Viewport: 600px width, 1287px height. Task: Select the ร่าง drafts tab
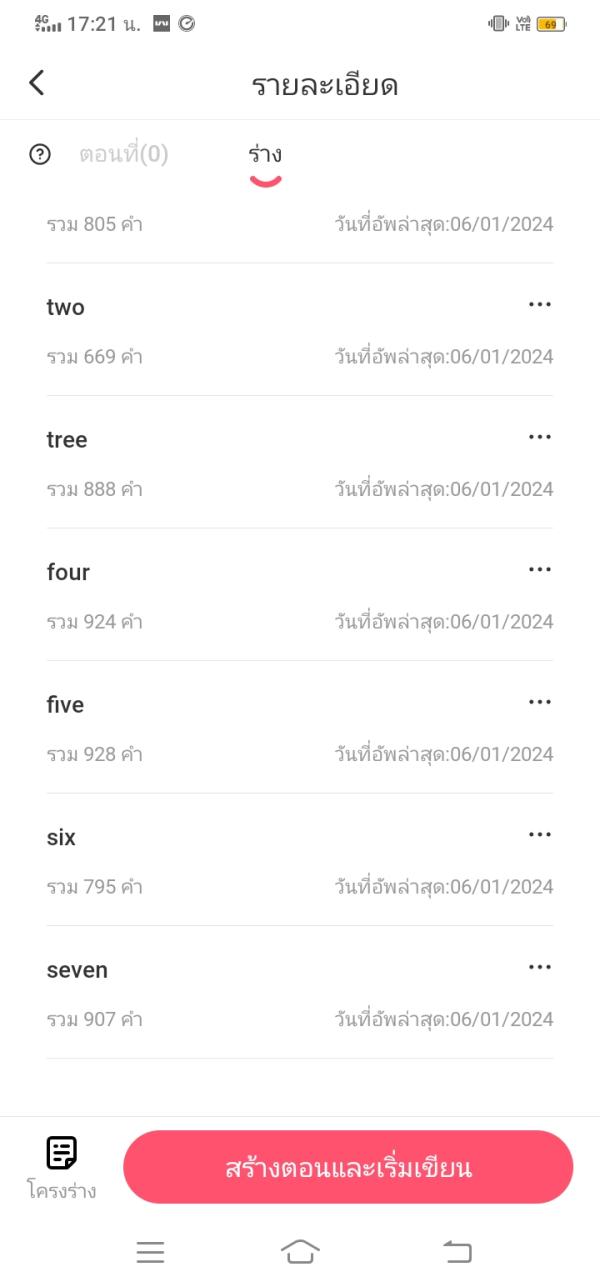[x=265, y=155]
